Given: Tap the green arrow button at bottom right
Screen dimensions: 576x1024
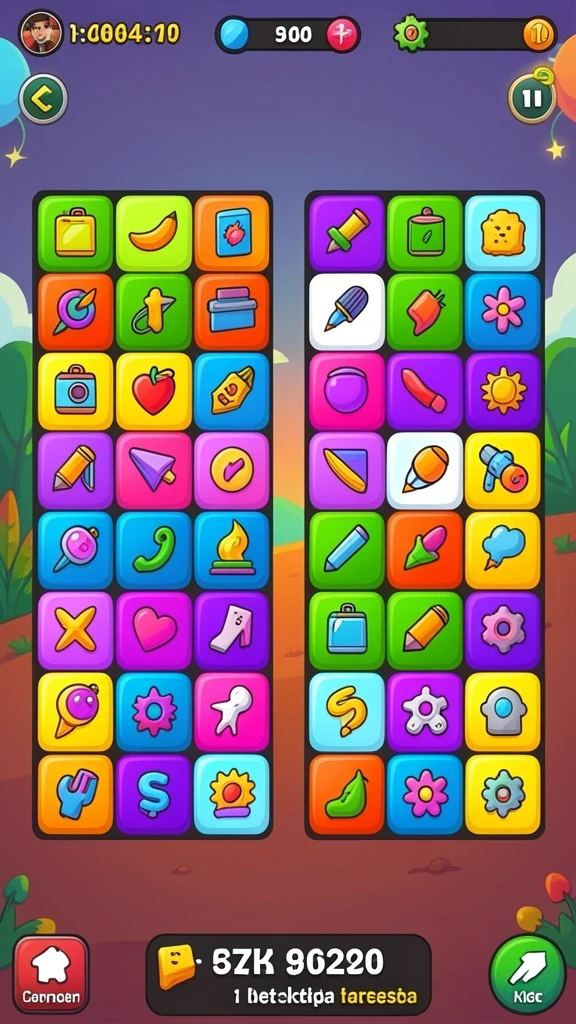Looking at the screenshot, I should pyautogui.click(x=527, y=974).
